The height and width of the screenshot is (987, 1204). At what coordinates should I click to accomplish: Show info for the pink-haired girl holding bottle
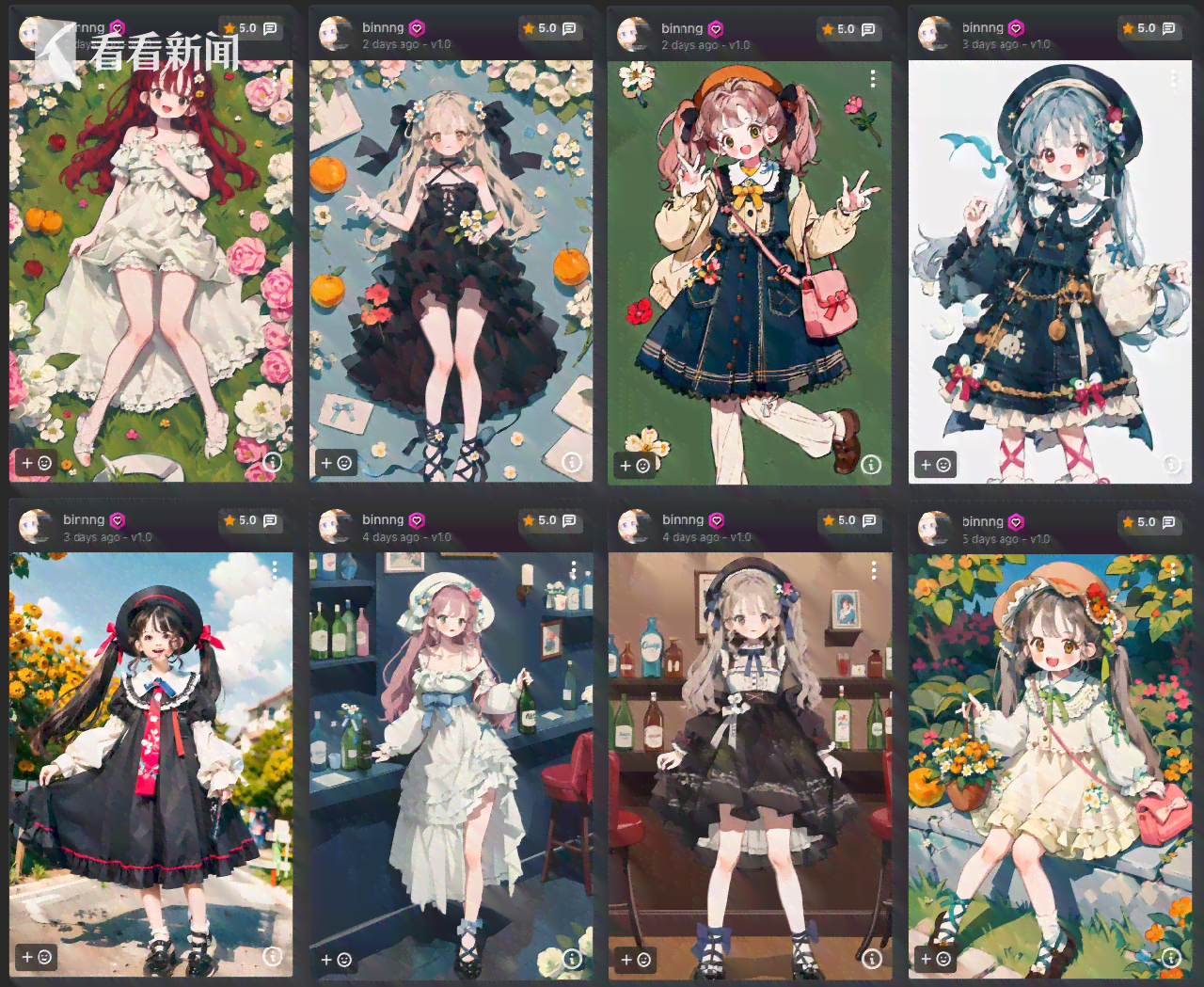(572, 958)
